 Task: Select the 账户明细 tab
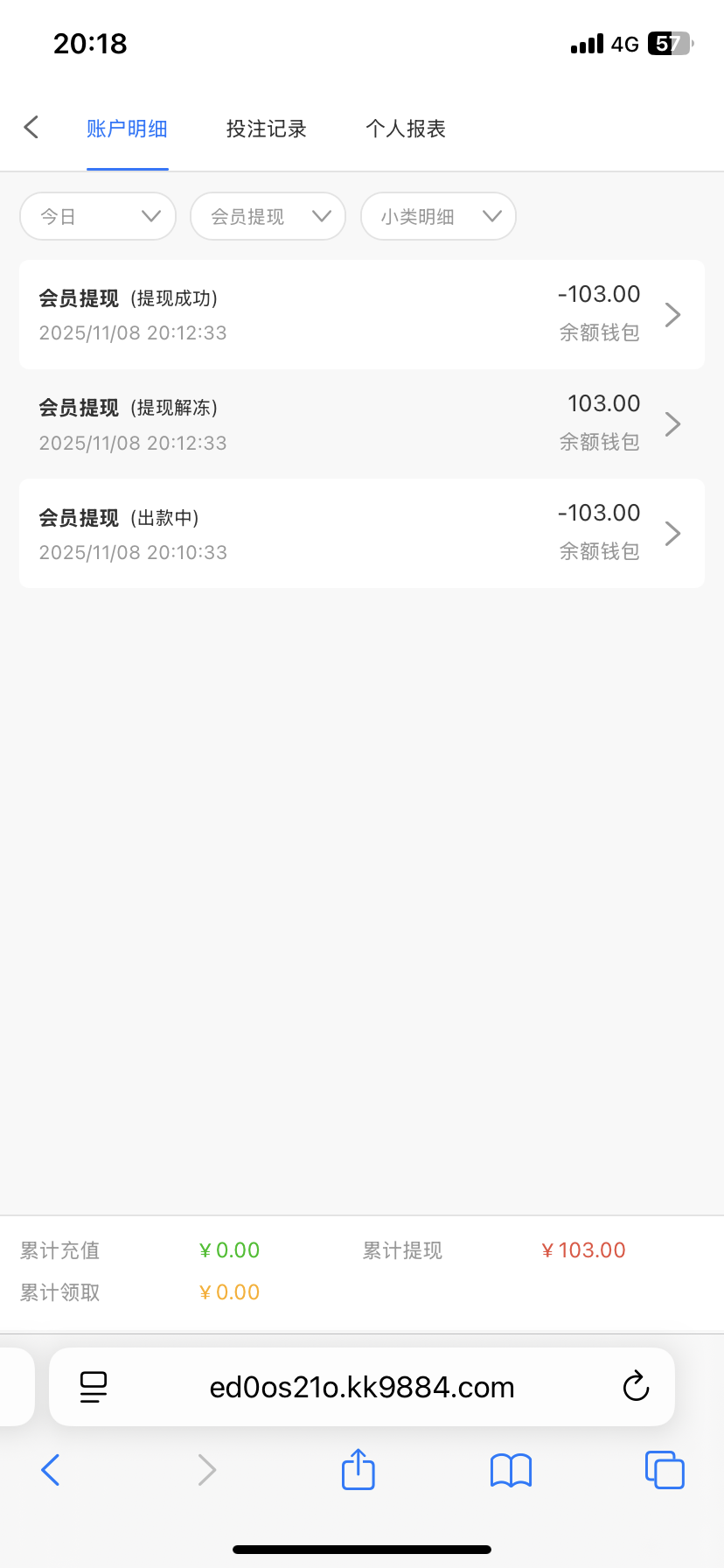coord(127,129)
